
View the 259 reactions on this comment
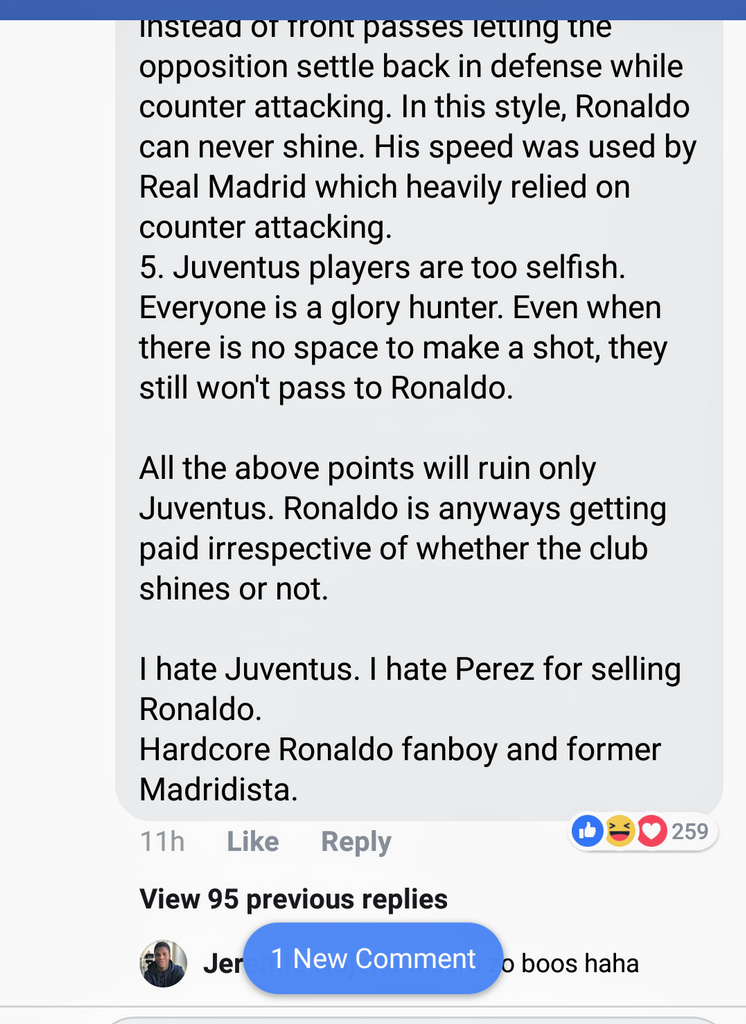coord(643,831)
